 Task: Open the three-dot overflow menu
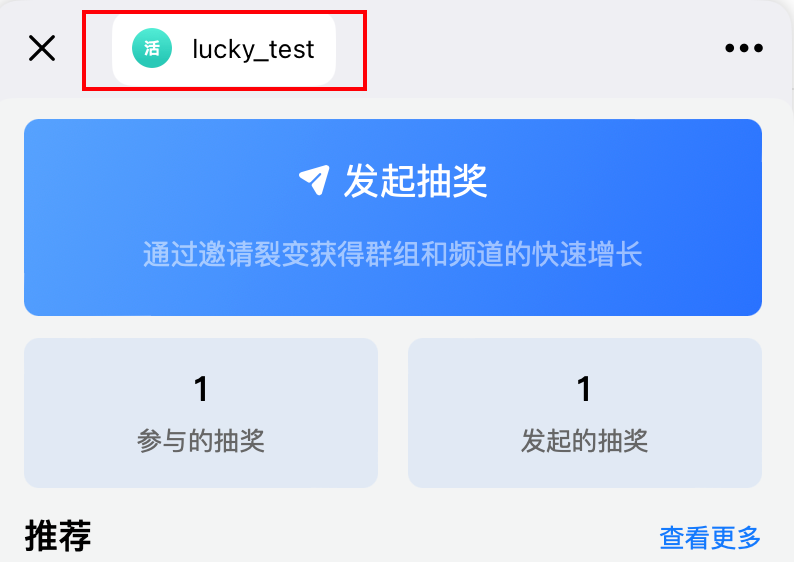click(744, 48)
